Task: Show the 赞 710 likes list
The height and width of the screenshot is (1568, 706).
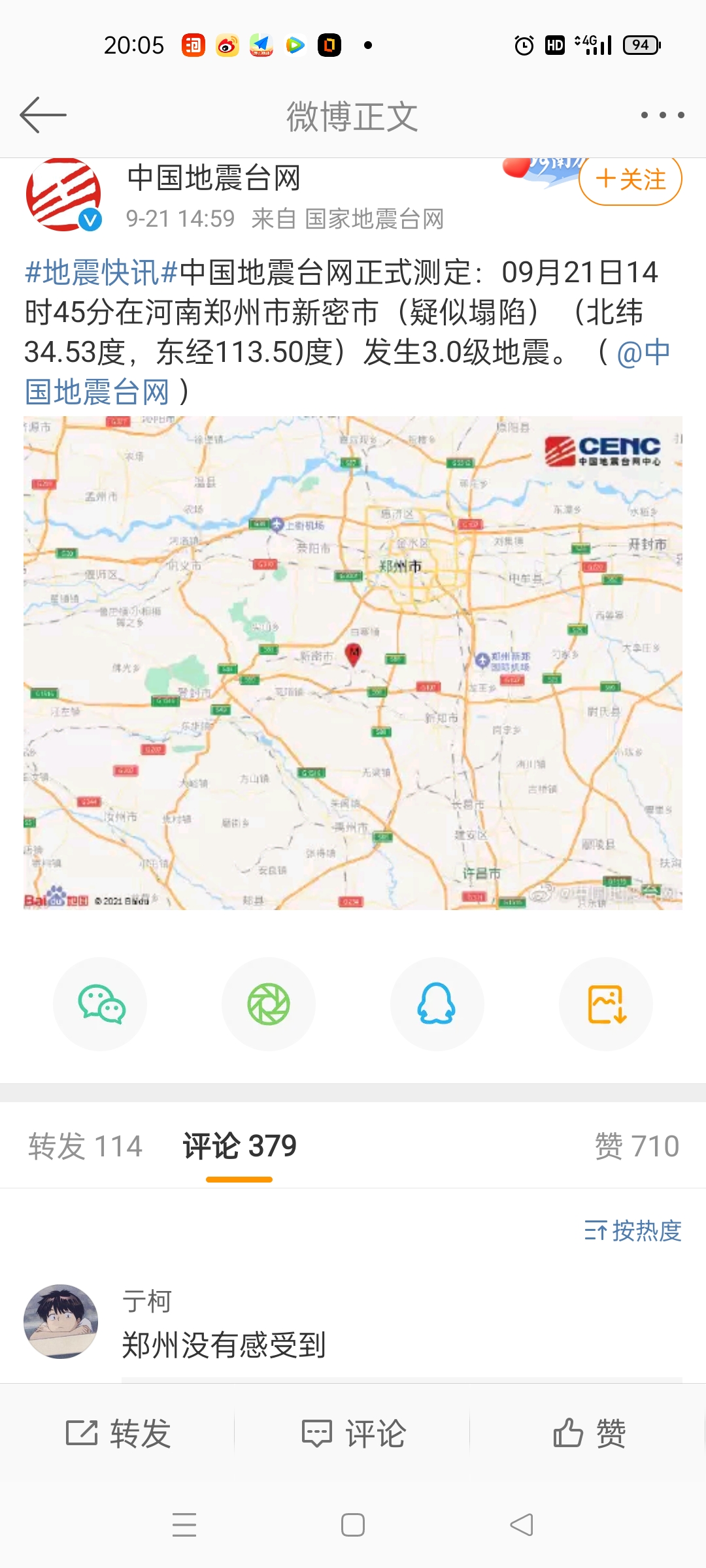Action: pyautogui.click(x=637, y=1146)
